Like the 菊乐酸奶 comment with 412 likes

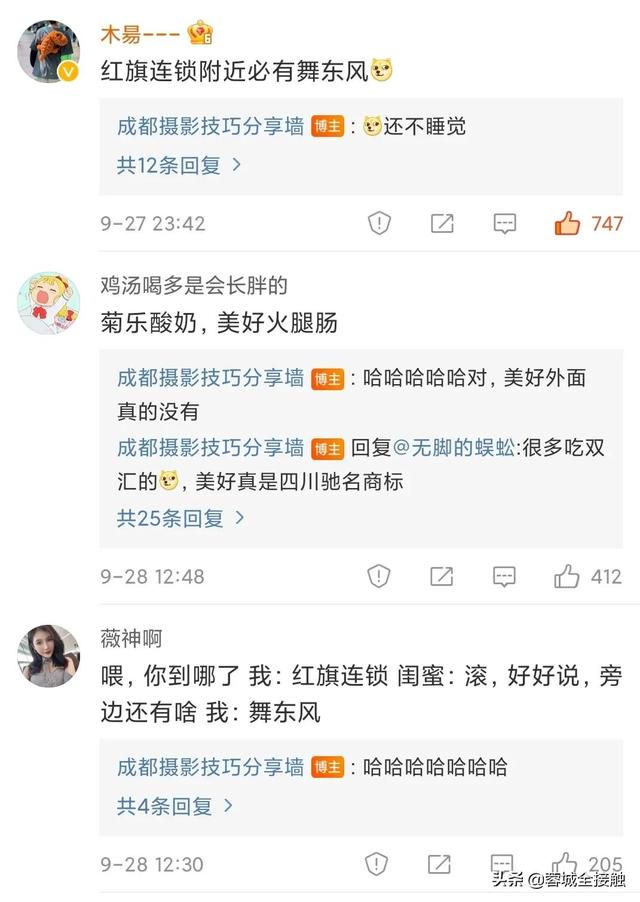tap(568, 576)
